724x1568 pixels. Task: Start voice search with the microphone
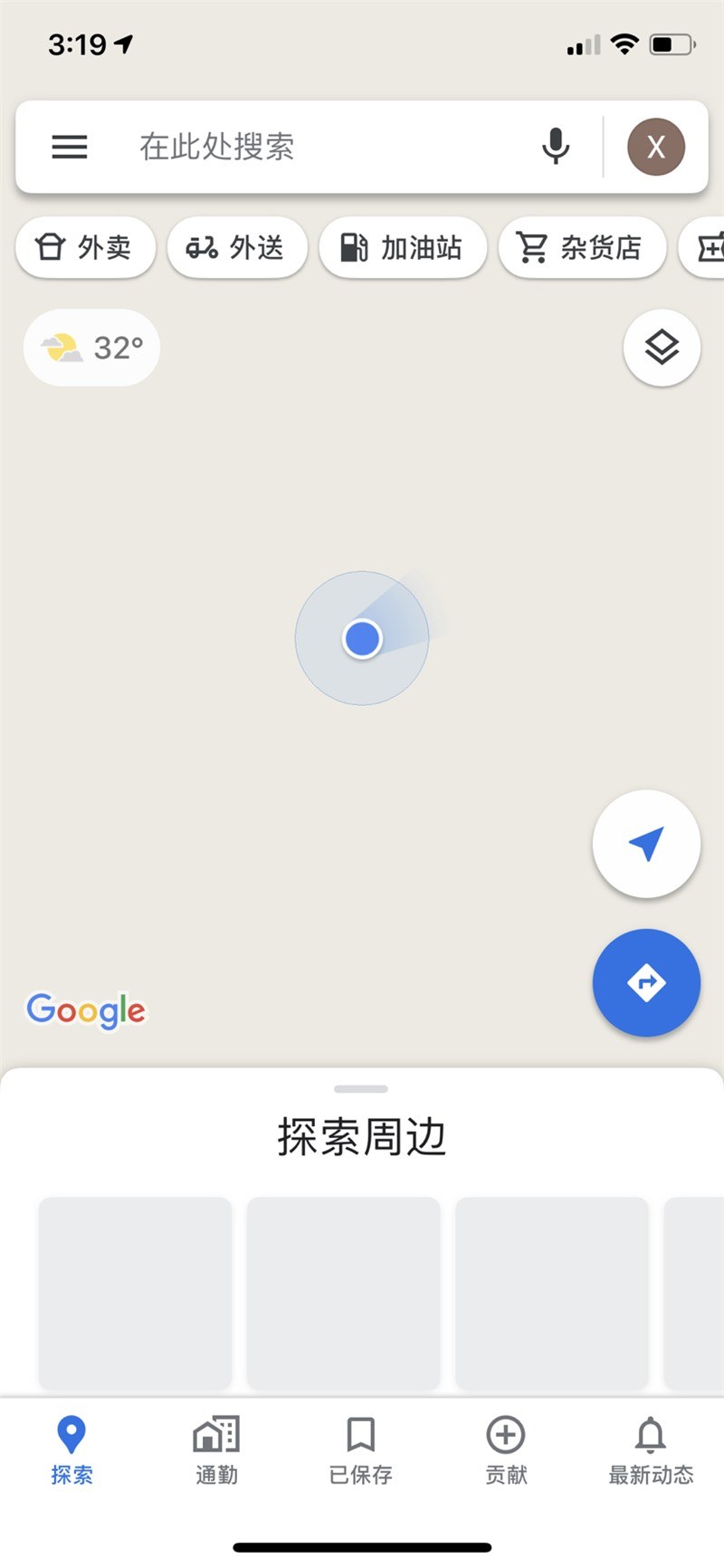point(556,147)
